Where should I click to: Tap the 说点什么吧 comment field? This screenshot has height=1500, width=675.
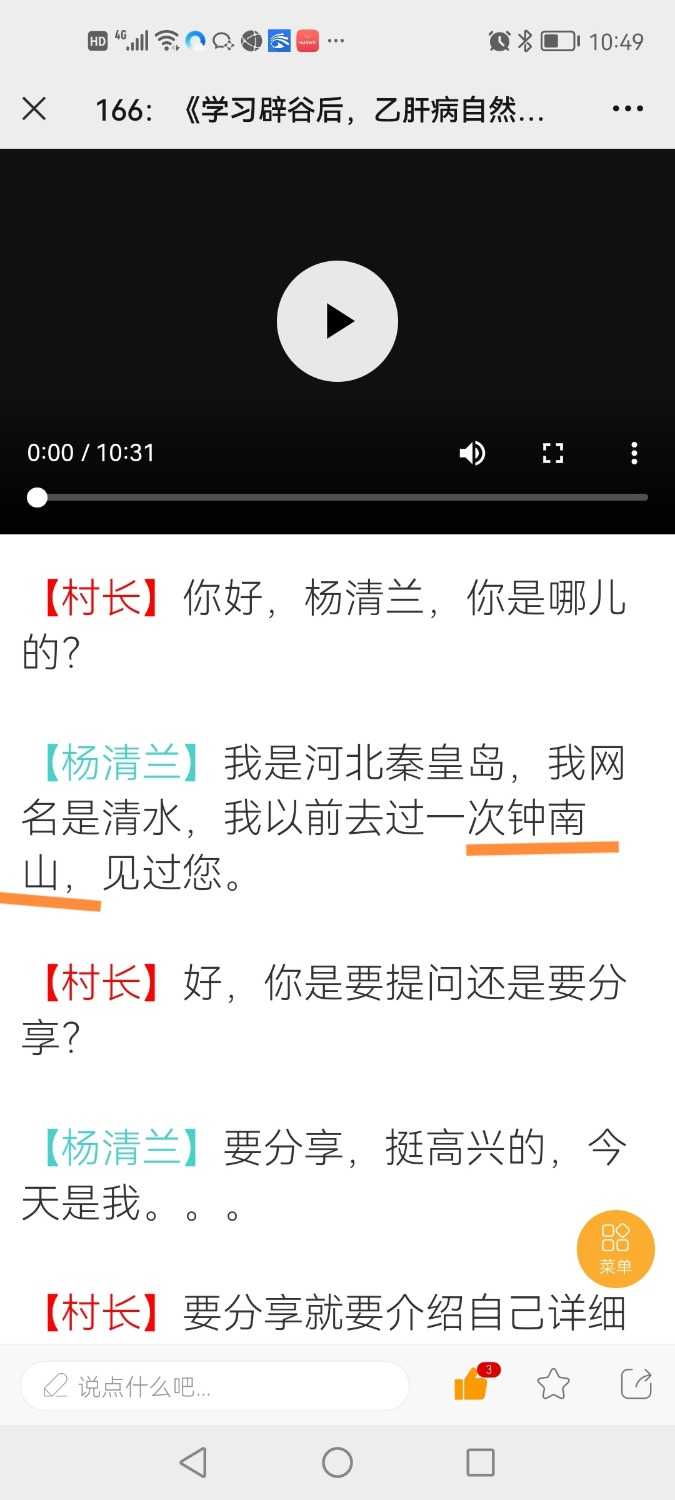[215, 1386]
